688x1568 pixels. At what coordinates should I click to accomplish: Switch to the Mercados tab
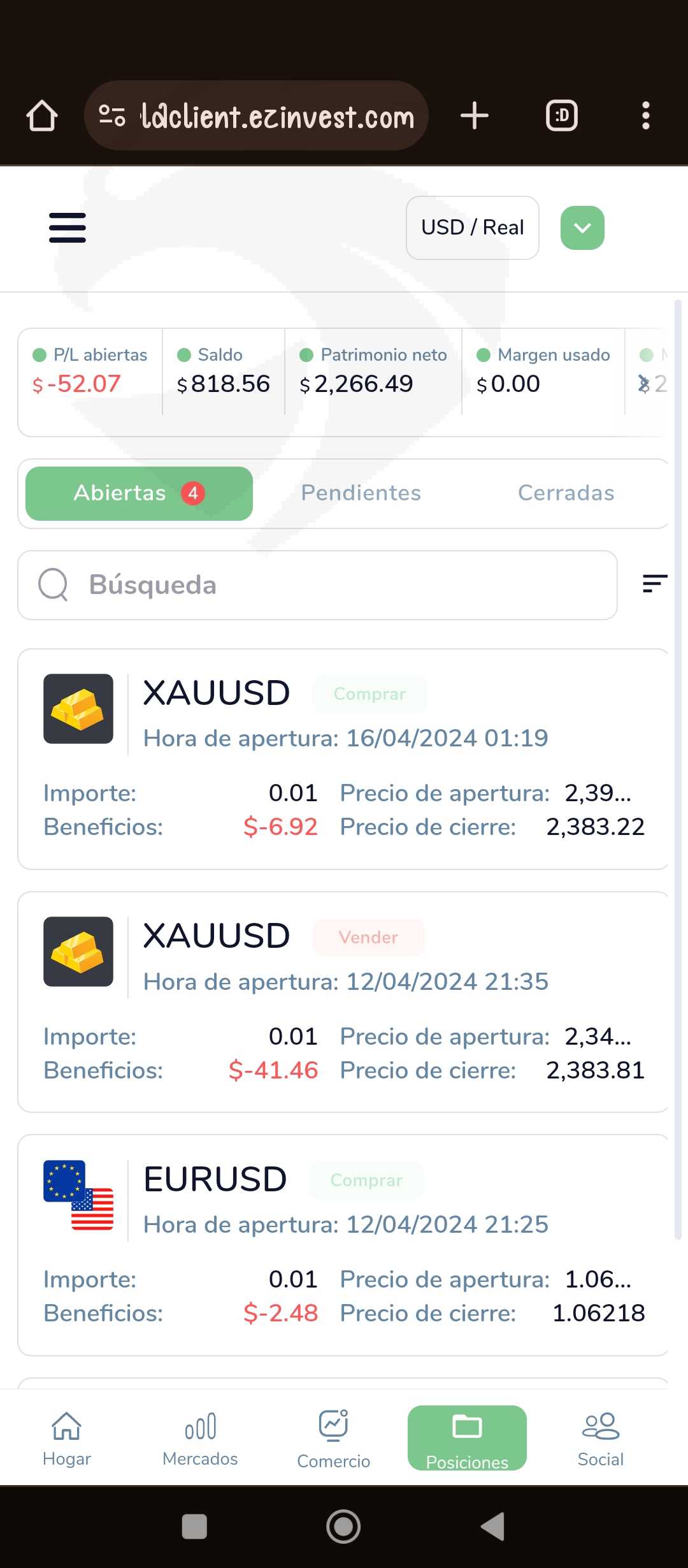[x=200, y=1437]
